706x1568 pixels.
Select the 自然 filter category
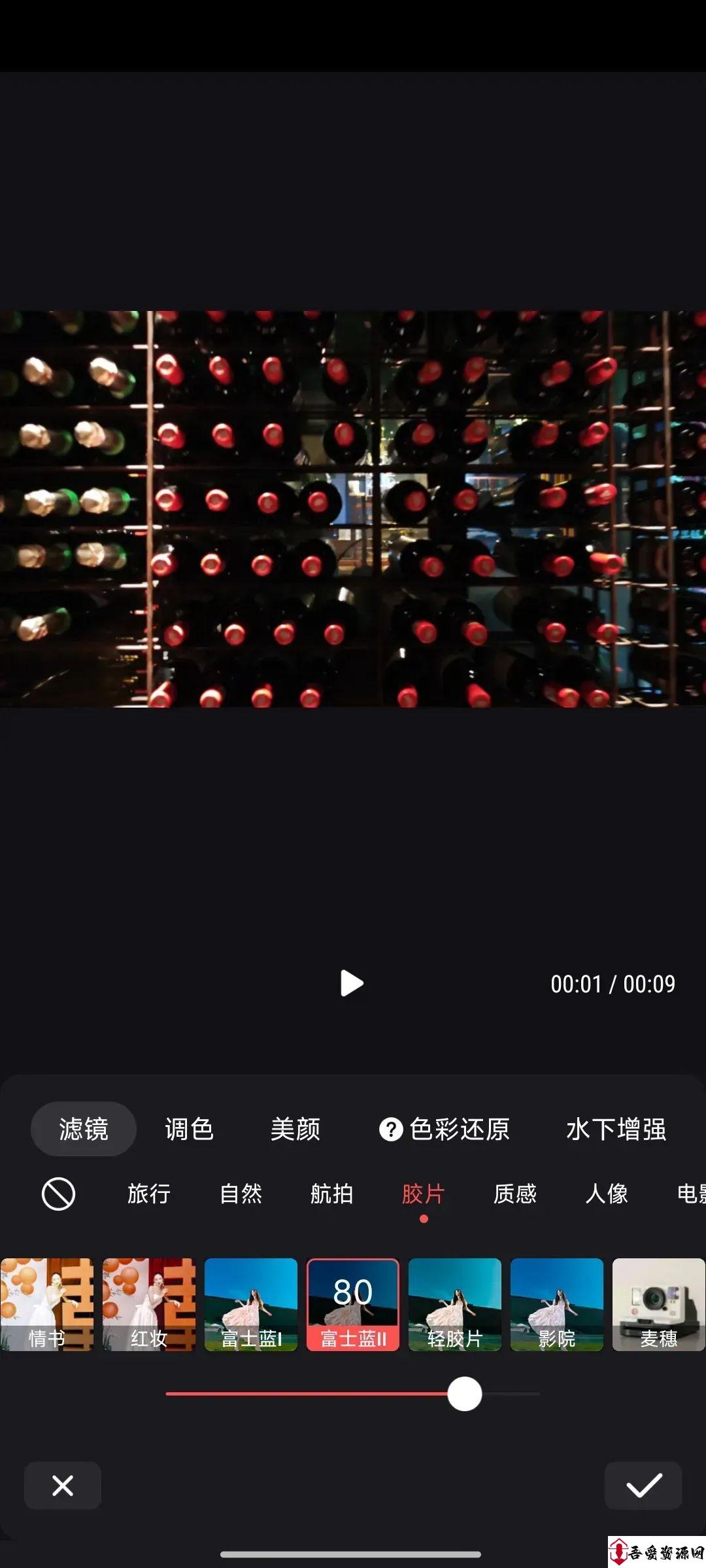241,1194
